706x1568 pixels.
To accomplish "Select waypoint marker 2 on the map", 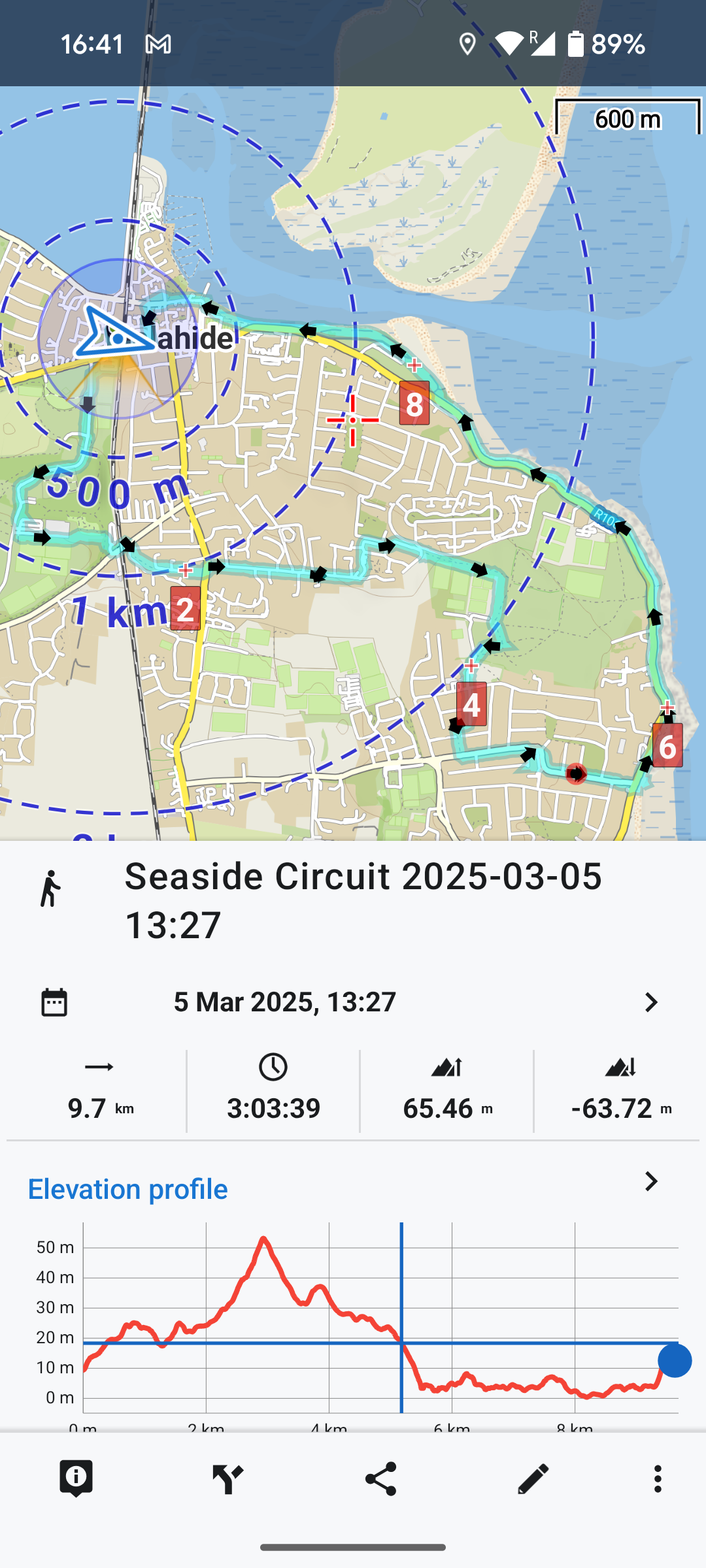I will pos(185,609).
